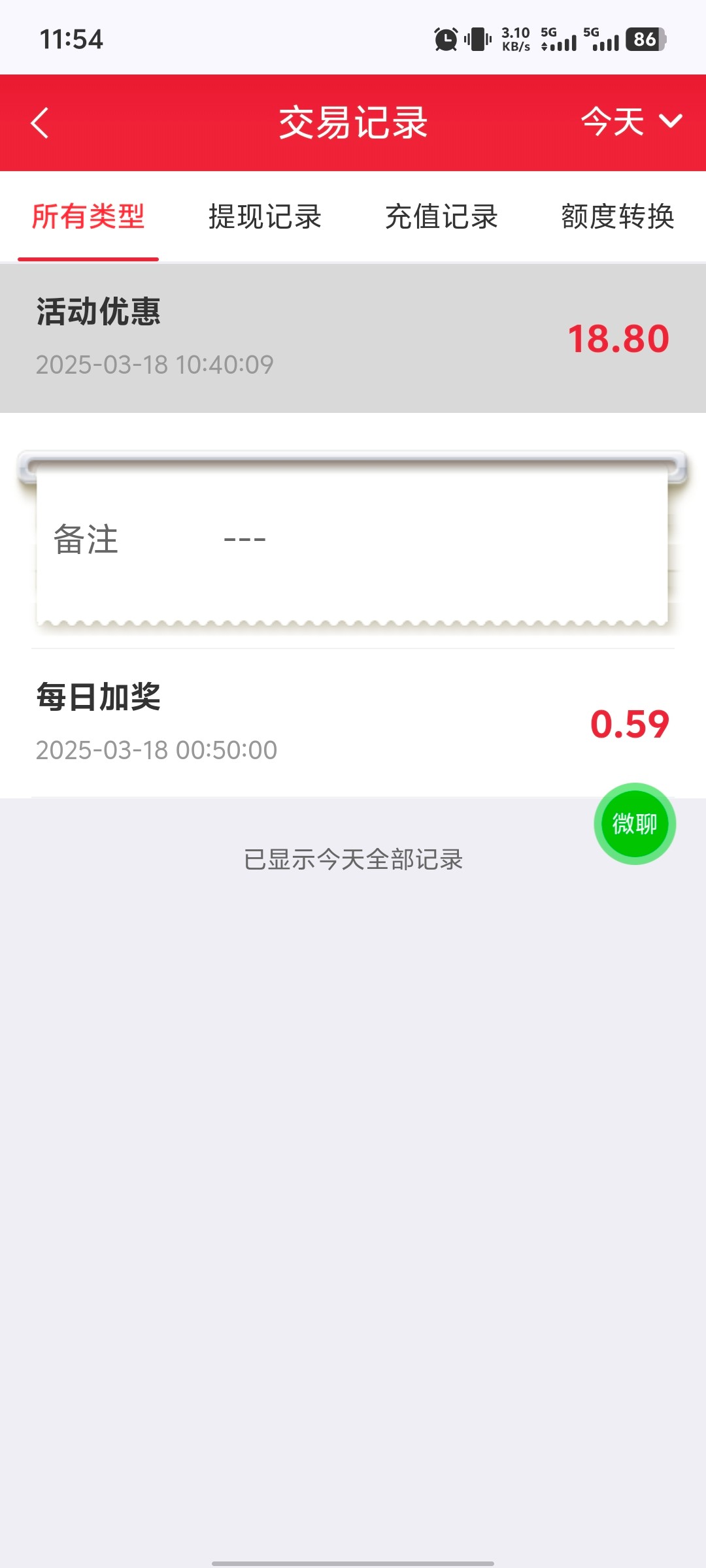The width and height of the screenshot is (706, 1568).
Task: Go back from 交易记录 page
Action: (41, 123)
